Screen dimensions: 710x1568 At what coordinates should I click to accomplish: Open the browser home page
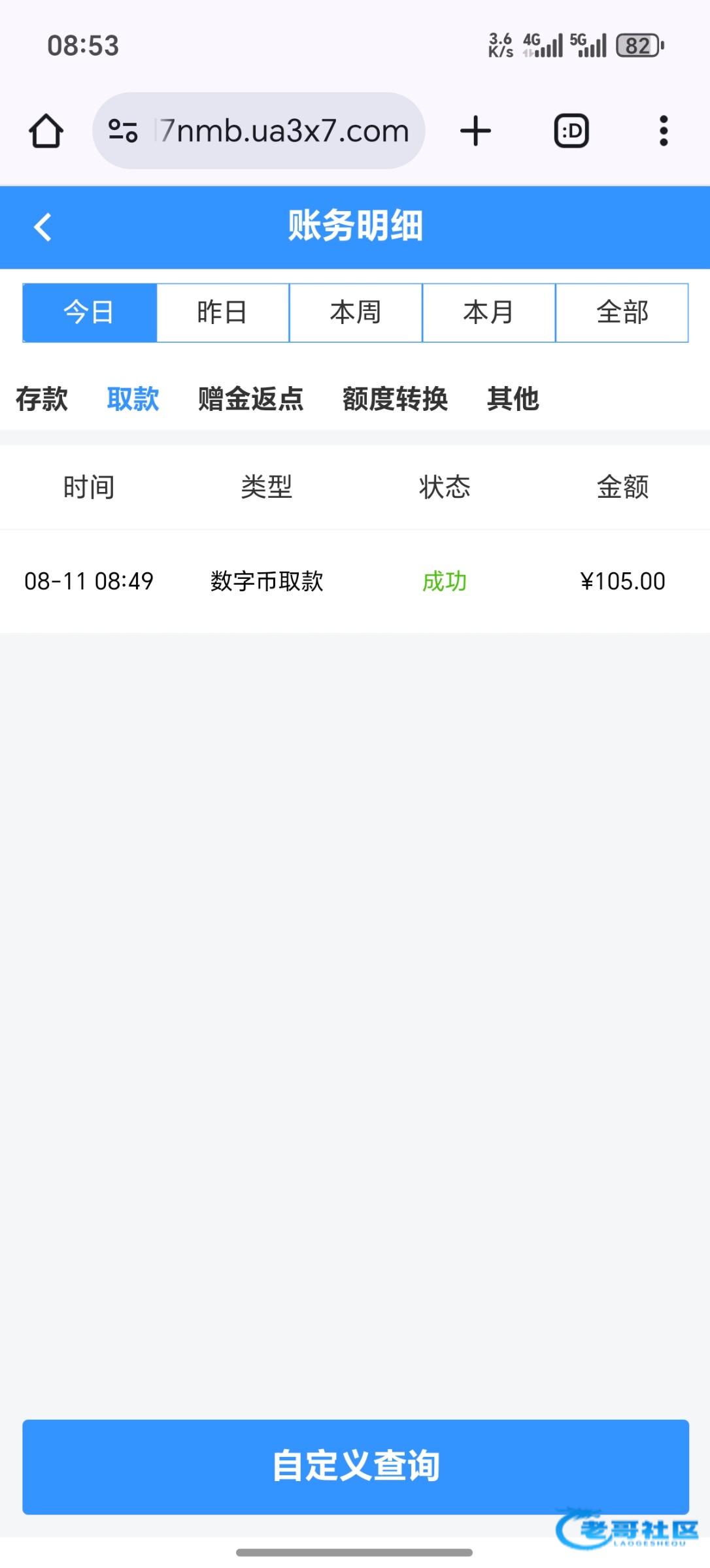click(x=46, y=131)
